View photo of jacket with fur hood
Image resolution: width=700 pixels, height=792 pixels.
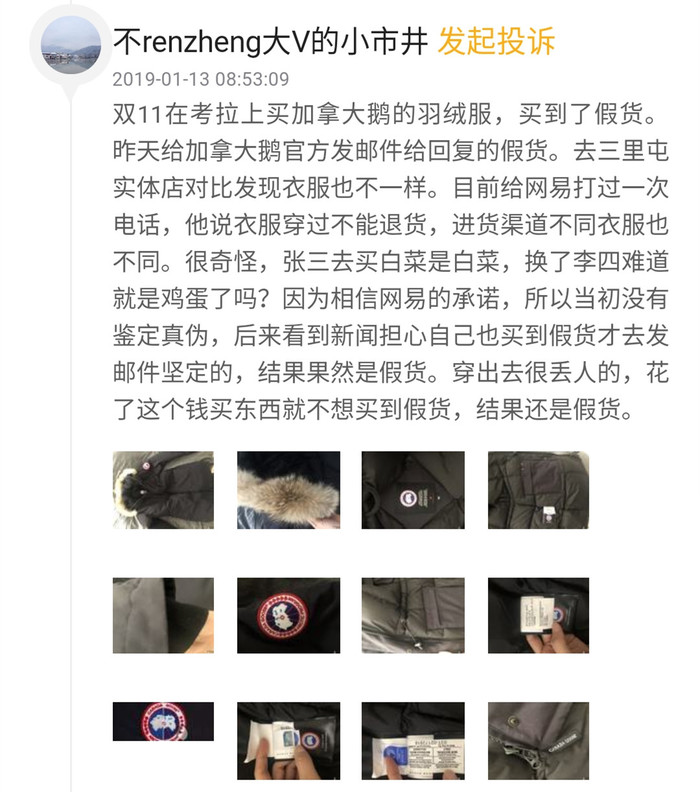tap(163, 489)
